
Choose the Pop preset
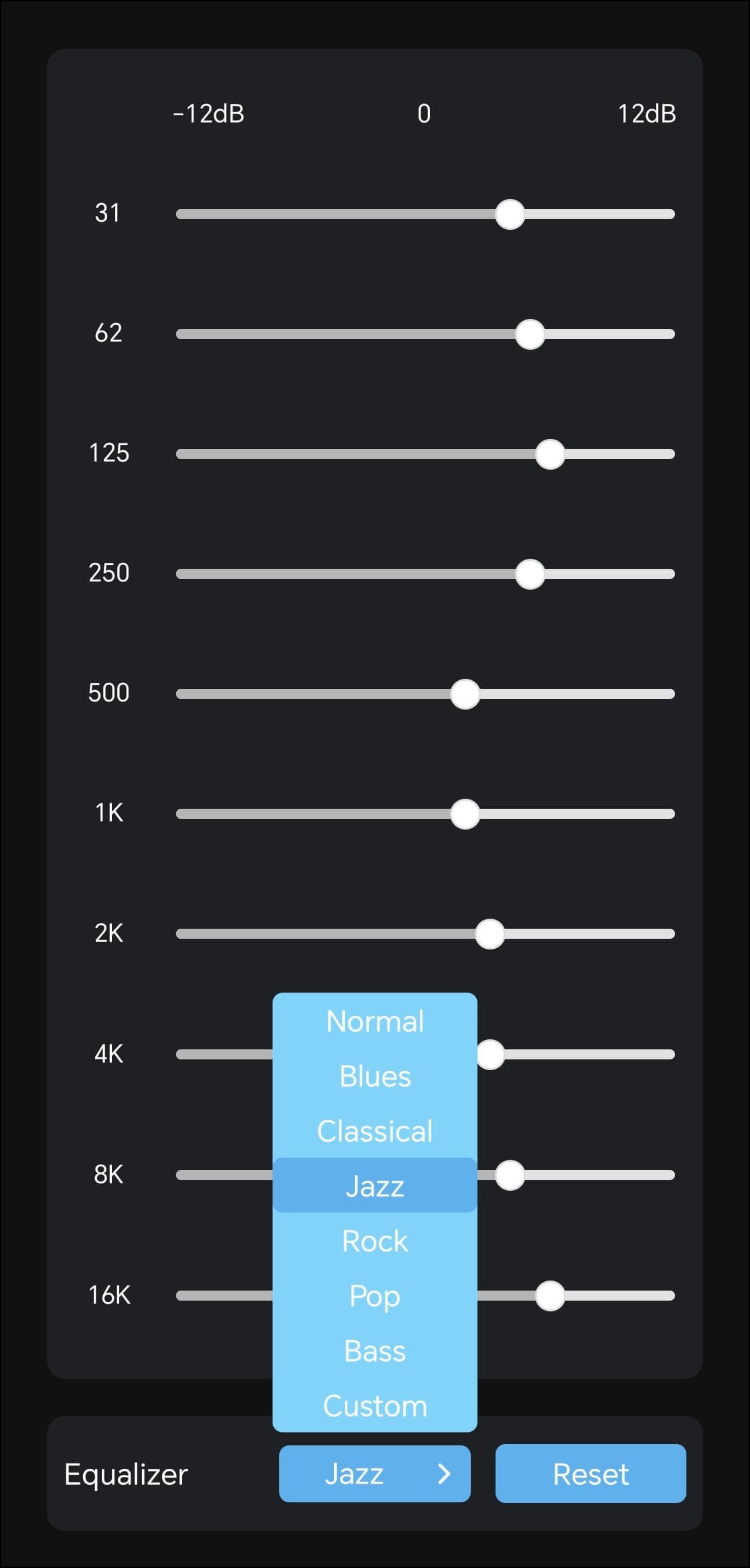pos(374,1296)
